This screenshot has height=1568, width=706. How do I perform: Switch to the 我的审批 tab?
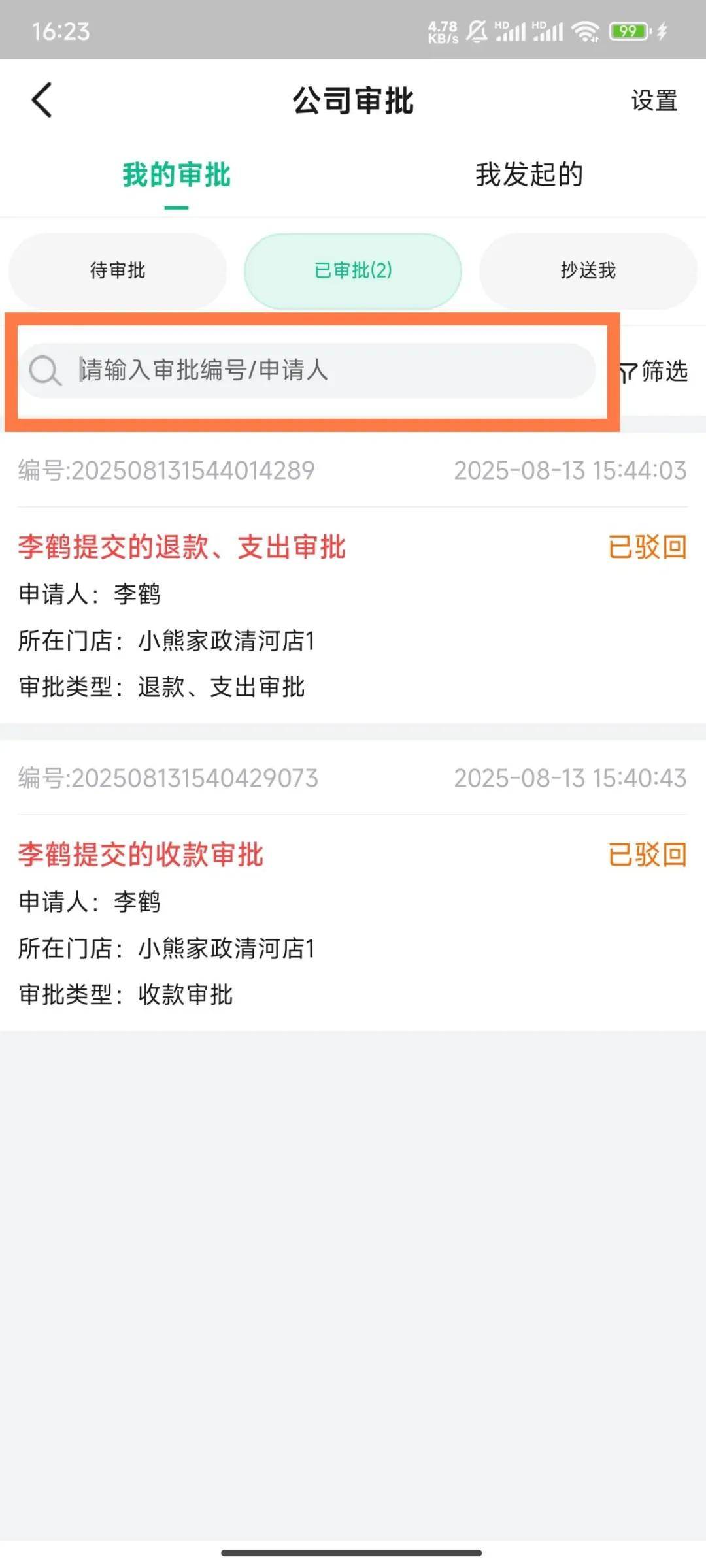(x=176, y=175)
